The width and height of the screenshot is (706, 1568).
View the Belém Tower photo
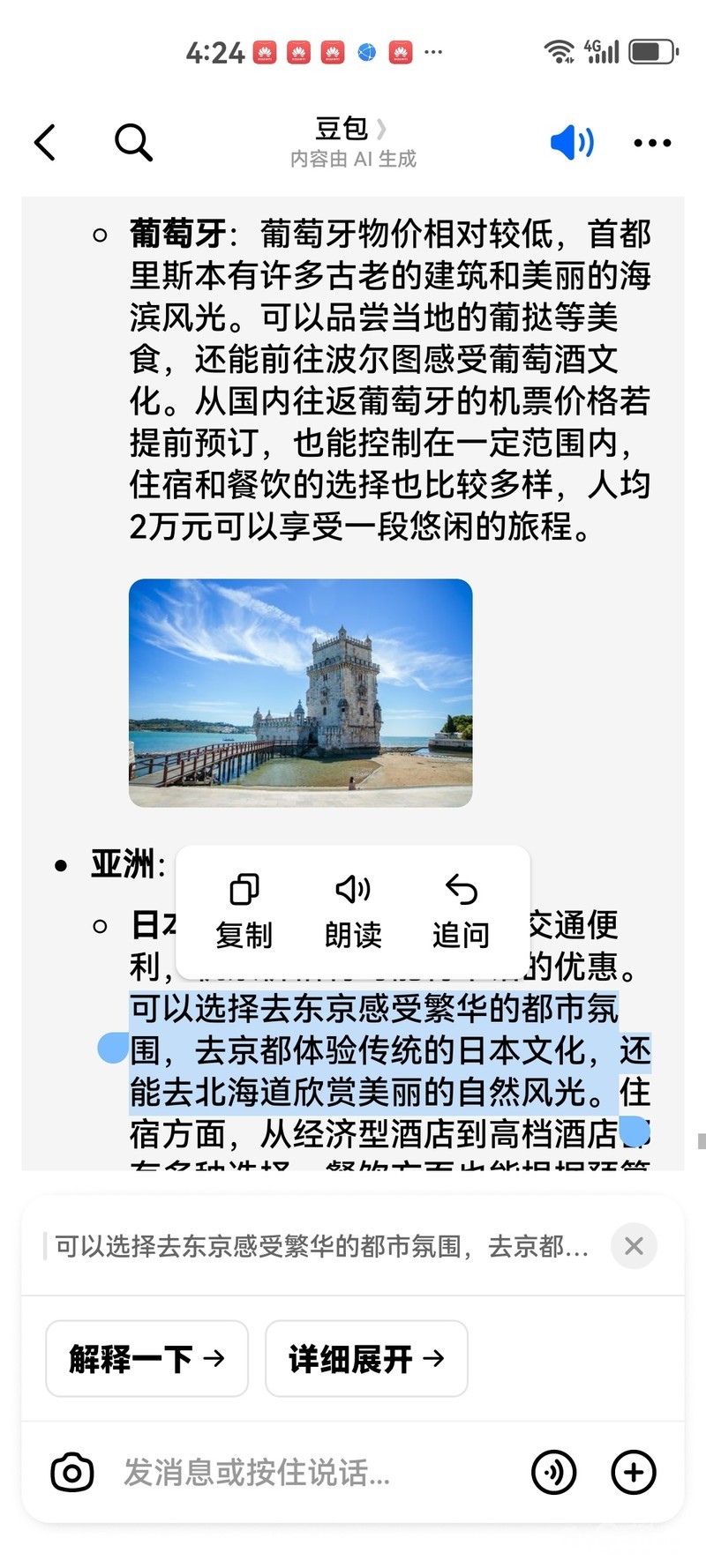point(301,692)
